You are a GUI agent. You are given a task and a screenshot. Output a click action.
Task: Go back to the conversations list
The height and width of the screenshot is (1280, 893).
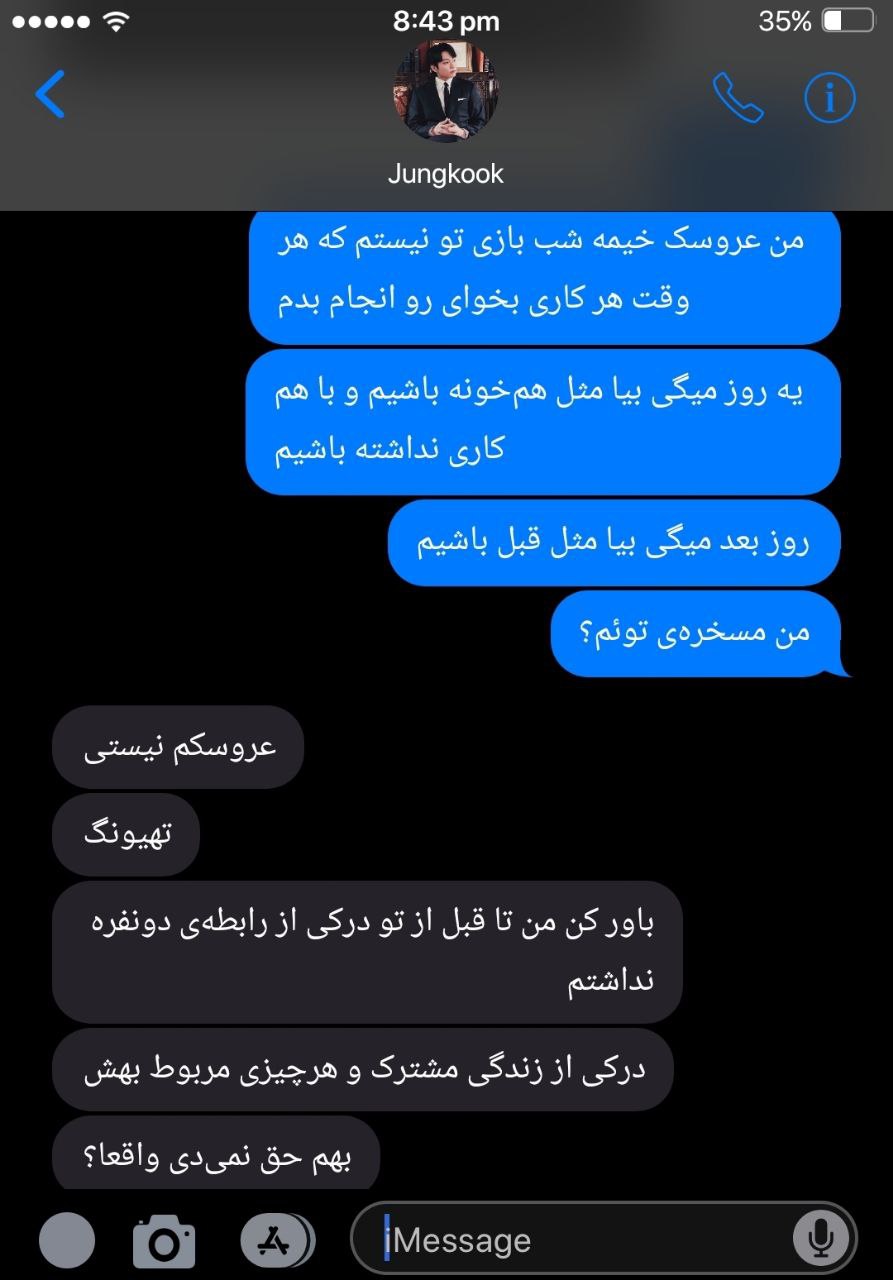coord(50,95)
